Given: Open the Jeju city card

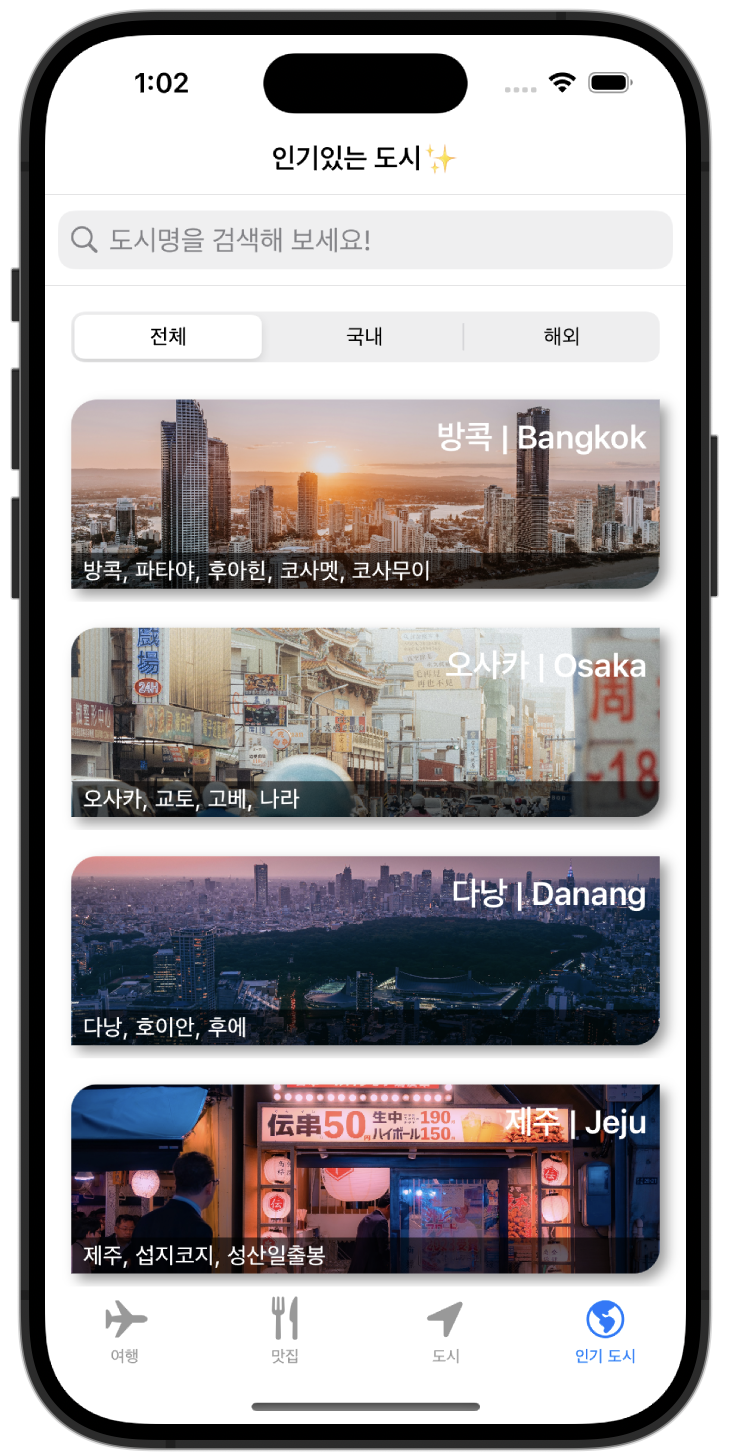Looking at the screenshot, I should [365, 1178].
